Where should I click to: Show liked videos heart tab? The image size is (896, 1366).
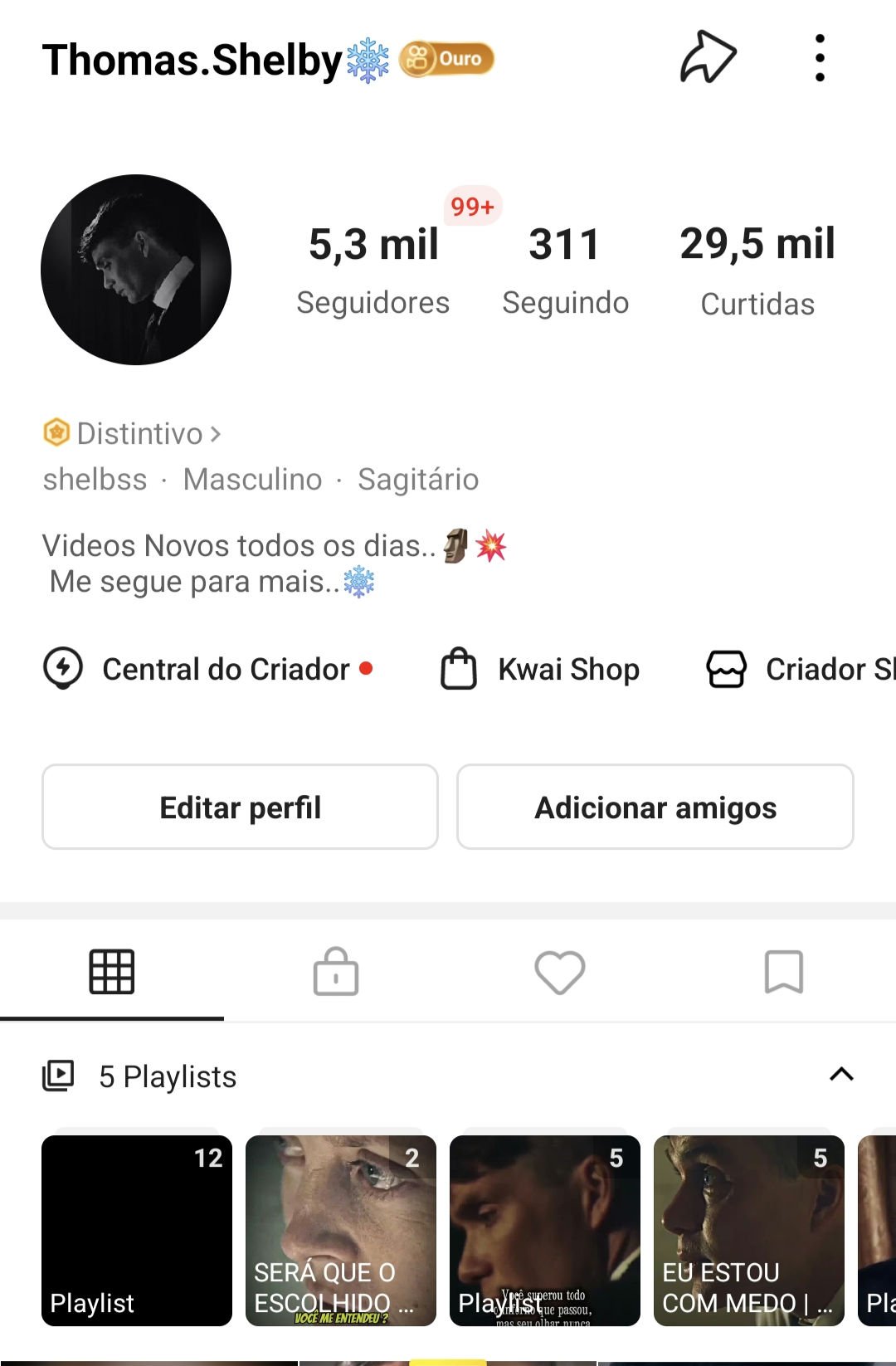[560, 972]
